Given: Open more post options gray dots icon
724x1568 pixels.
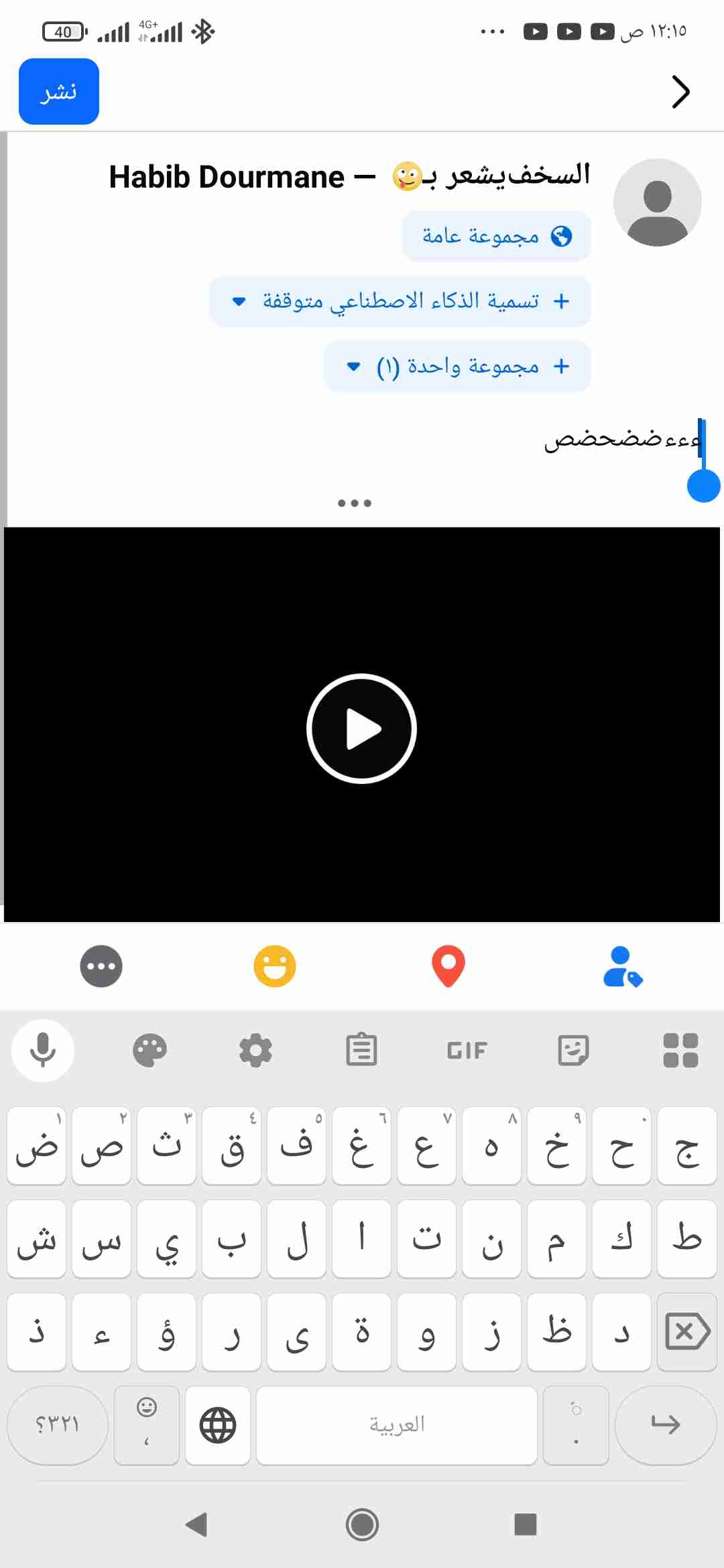Looking at the screenshot, I should click(x=101, y=966).
